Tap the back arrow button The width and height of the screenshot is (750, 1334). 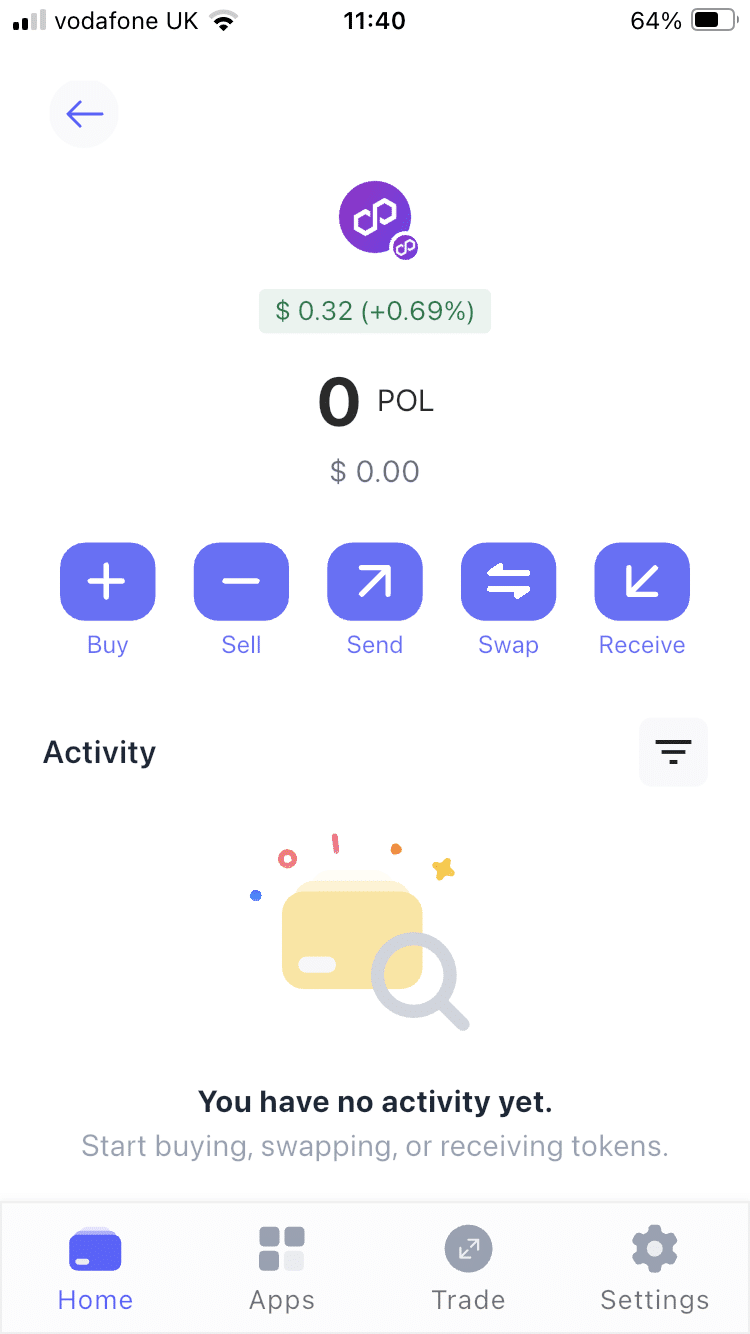(x=84, y=113)
